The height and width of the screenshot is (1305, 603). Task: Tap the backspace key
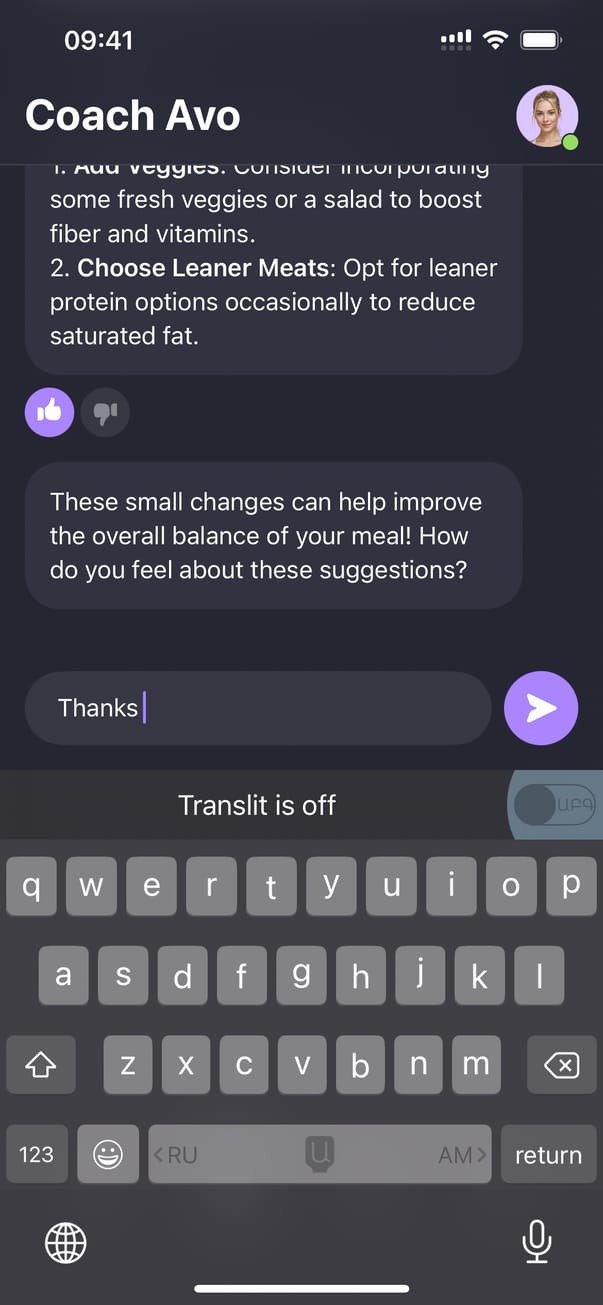tap(561, 1065)
